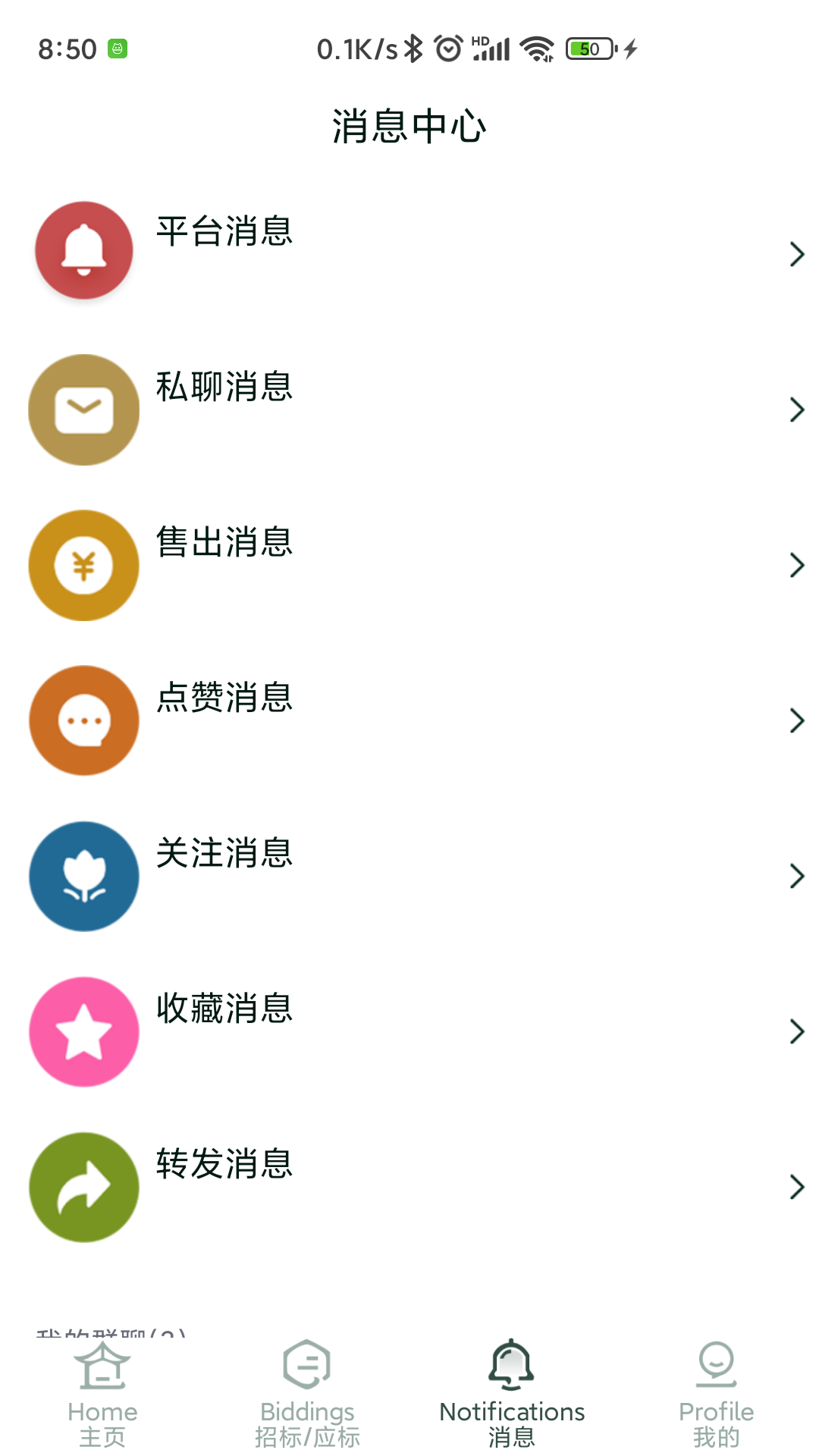Screen dimensions: 819x1456
Task: Select the 私聊消息 envelope icon
Action: click(x=83, y=409)
